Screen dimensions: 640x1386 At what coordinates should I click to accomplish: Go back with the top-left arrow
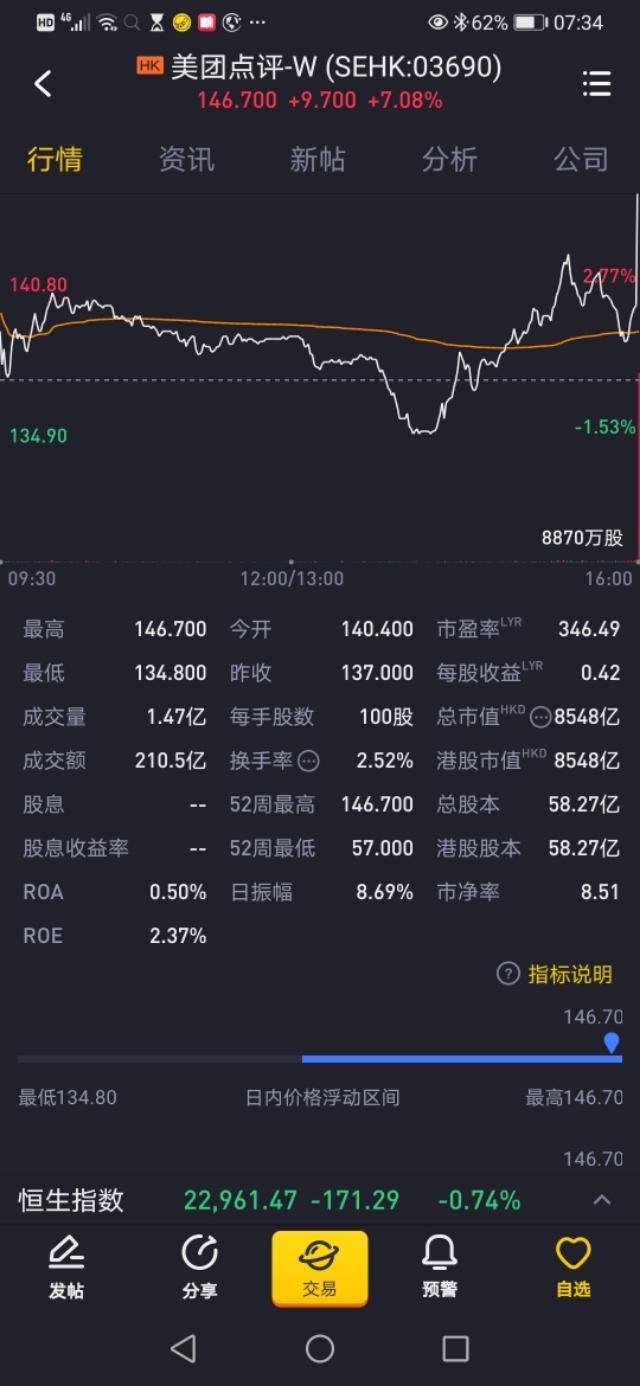(43, 84)
